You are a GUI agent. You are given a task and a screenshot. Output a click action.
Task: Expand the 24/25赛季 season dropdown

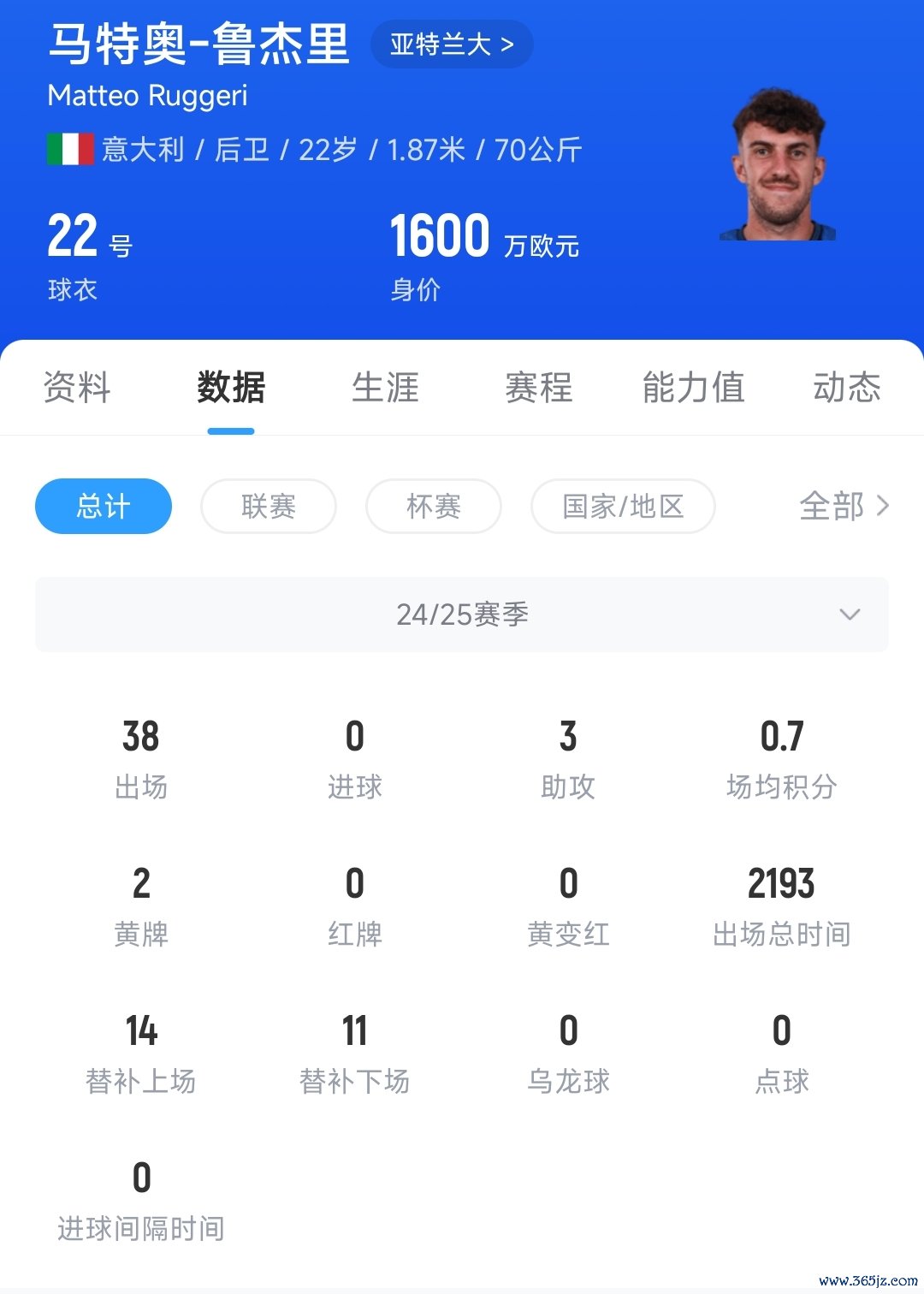tap(462, 614)
